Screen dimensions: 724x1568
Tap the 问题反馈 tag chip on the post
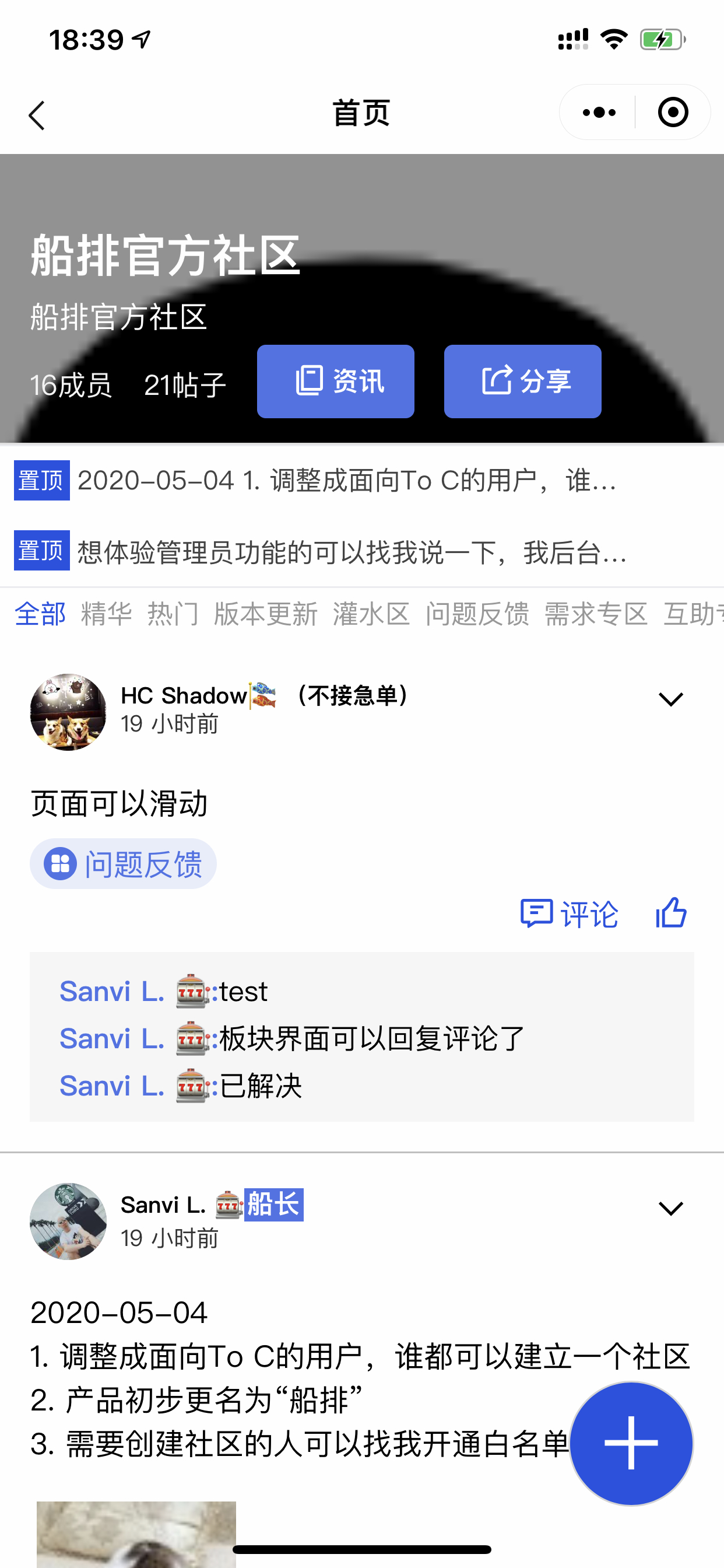tap(124, 864)
